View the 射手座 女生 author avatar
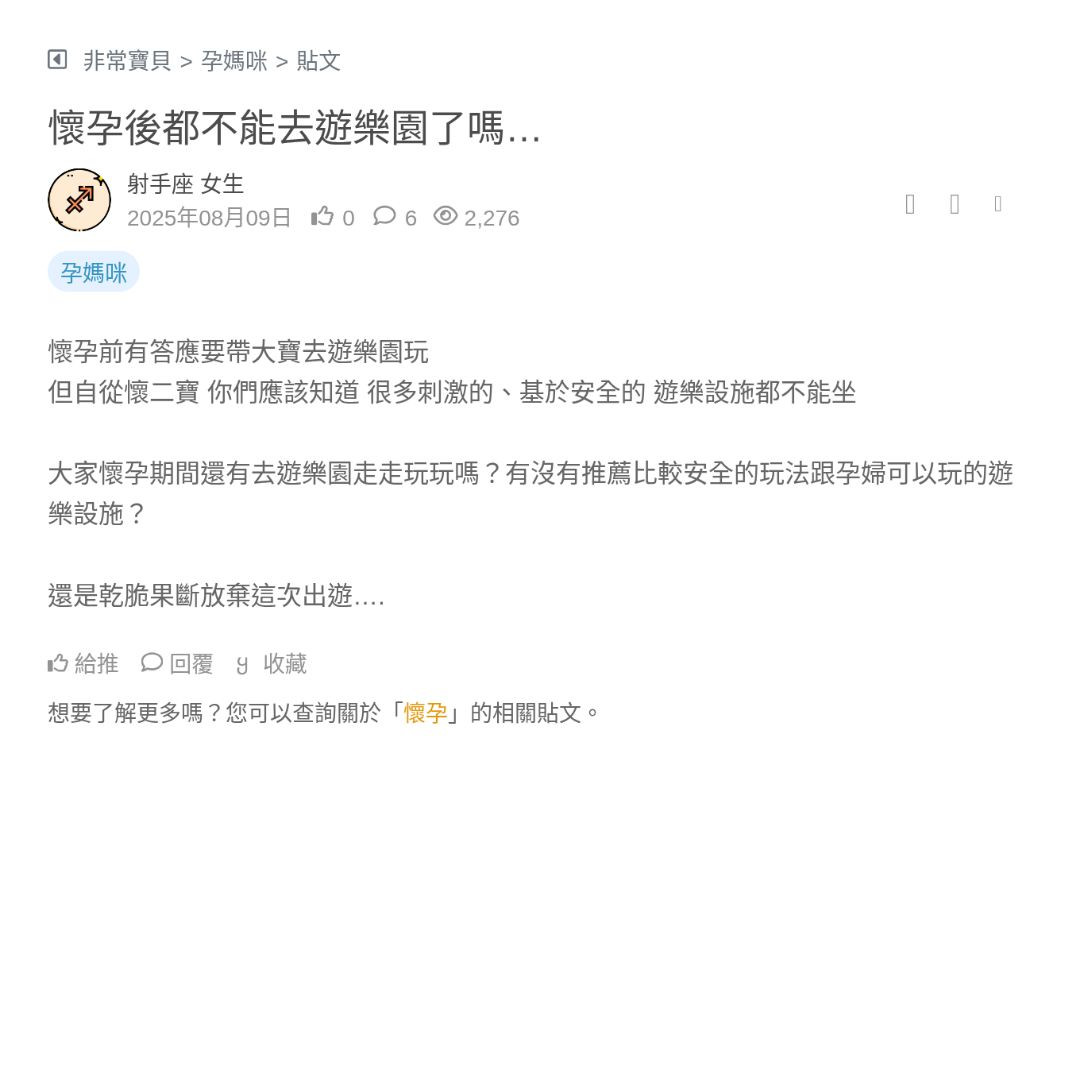 click(79, 200)
